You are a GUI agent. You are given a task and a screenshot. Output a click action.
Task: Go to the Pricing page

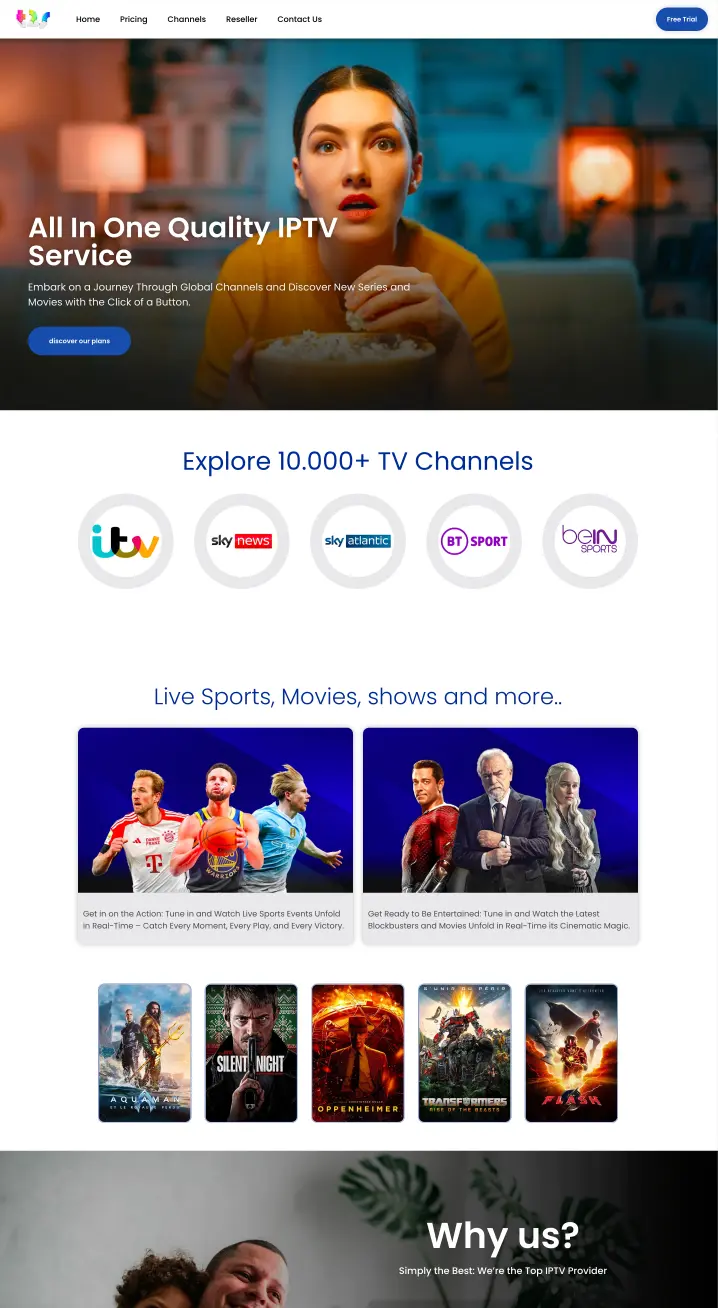coord(133,19)
